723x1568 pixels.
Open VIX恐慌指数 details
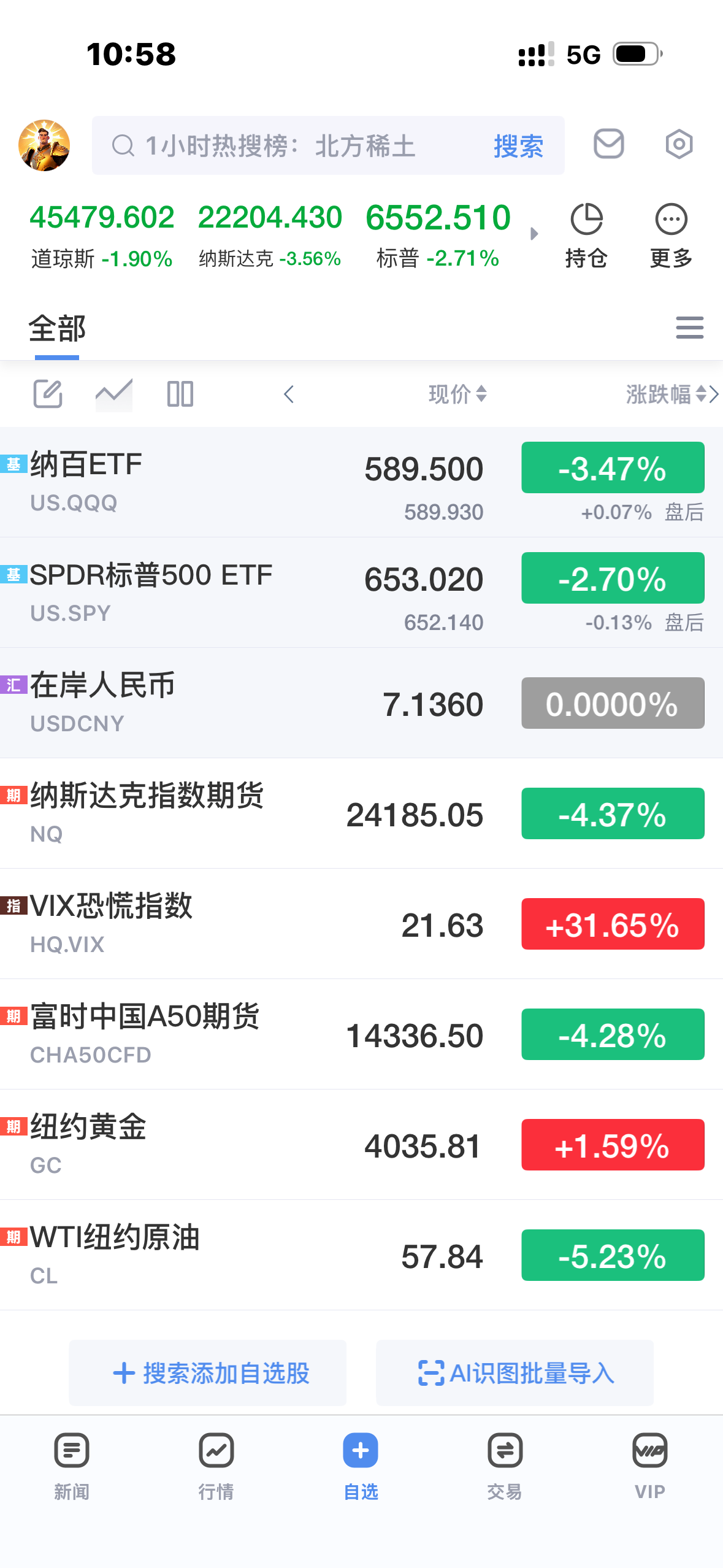pos(184,924)
